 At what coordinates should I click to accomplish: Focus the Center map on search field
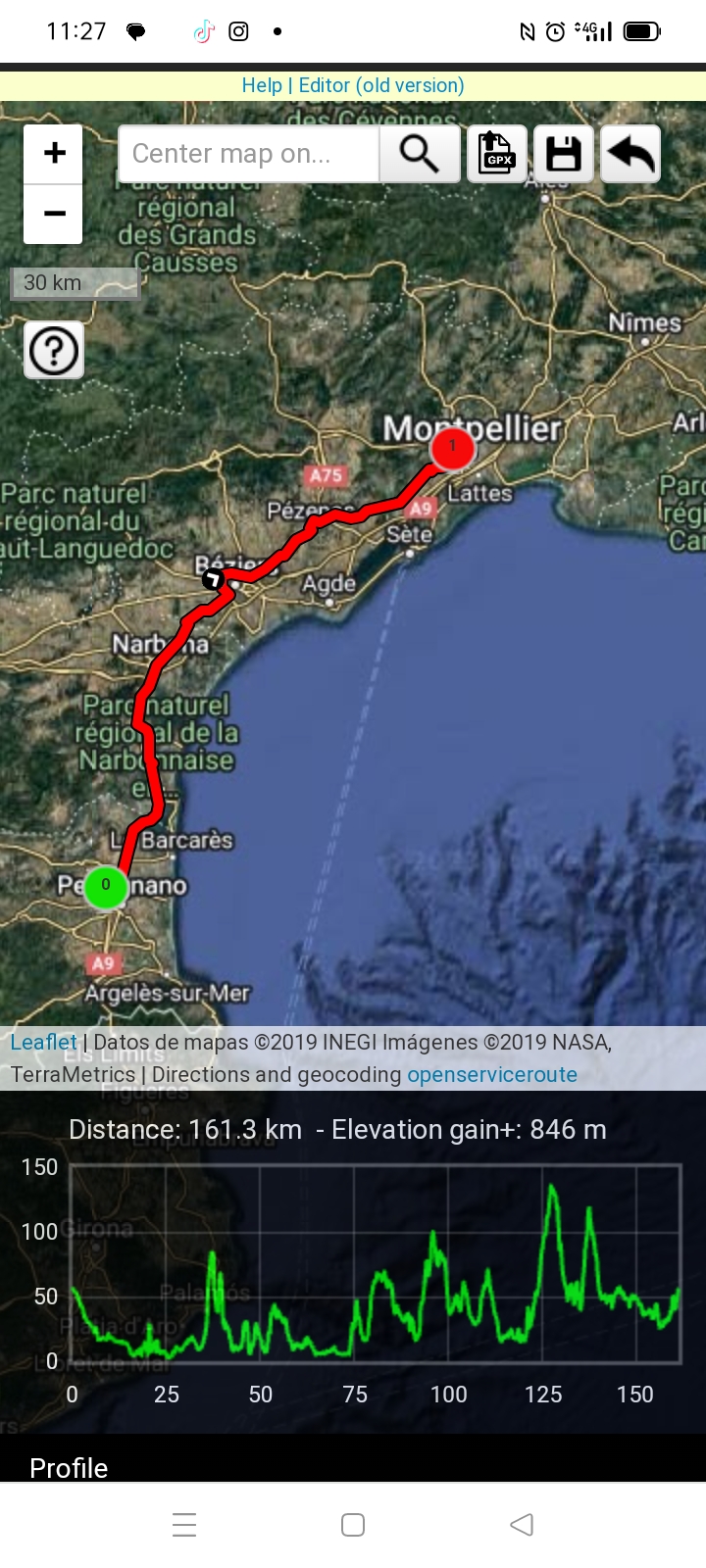(248, 154)
